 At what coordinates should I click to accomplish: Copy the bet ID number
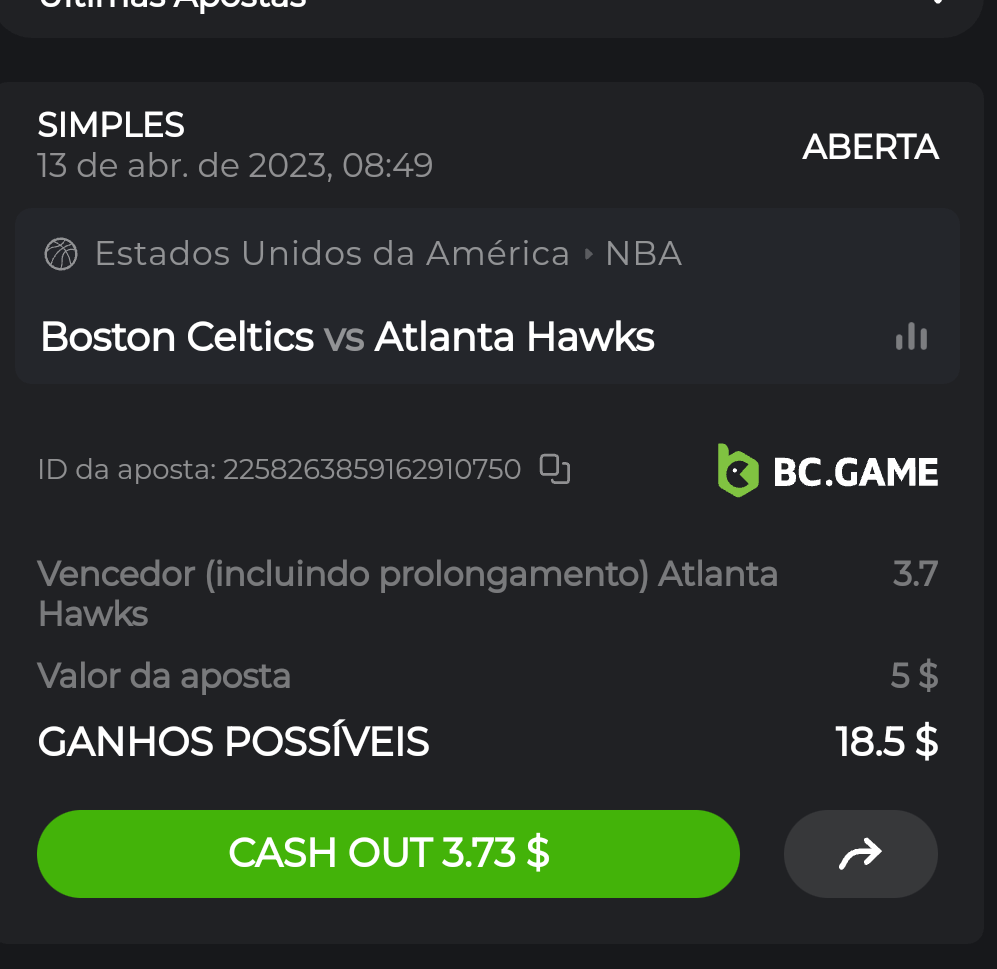(x=555, y=469)
